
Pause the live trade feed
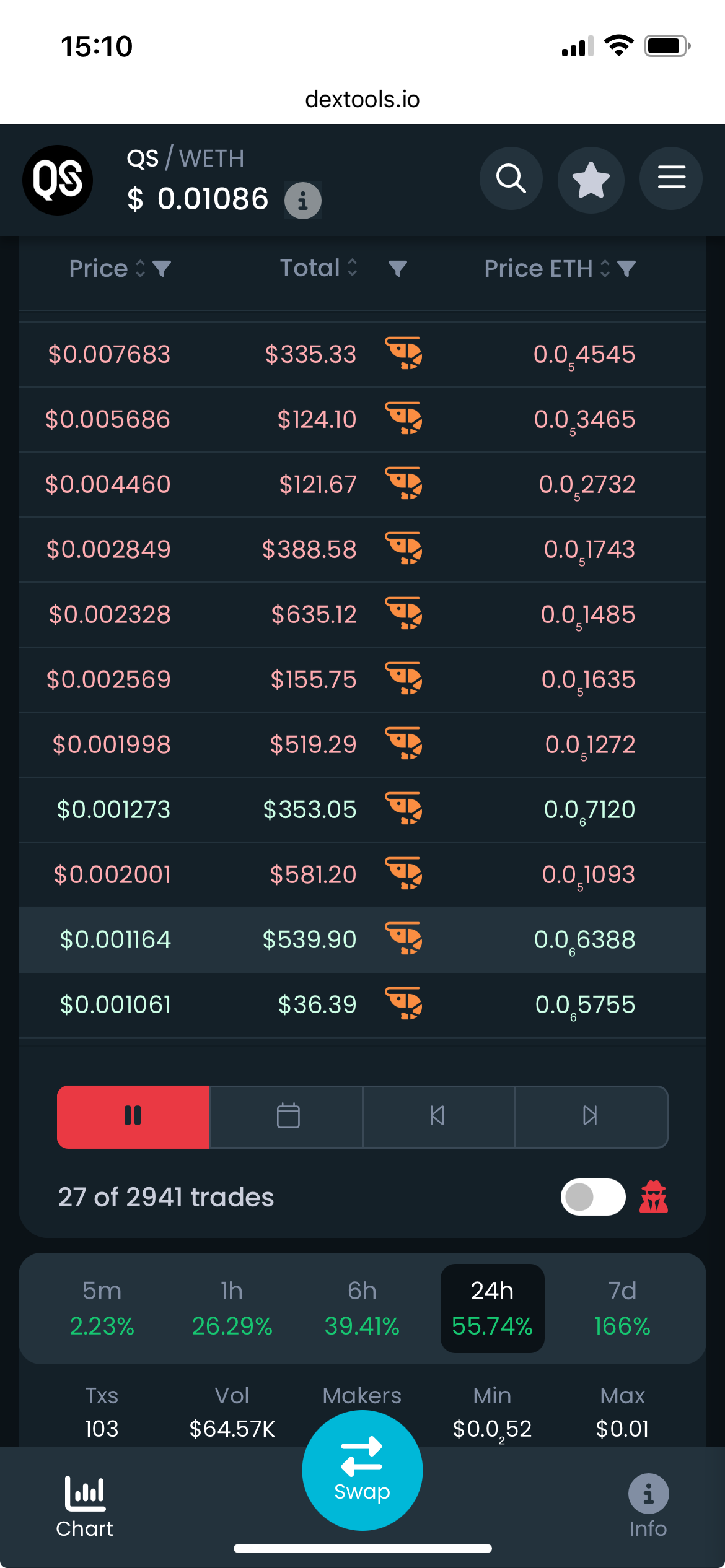click(x=133, y=1117)
